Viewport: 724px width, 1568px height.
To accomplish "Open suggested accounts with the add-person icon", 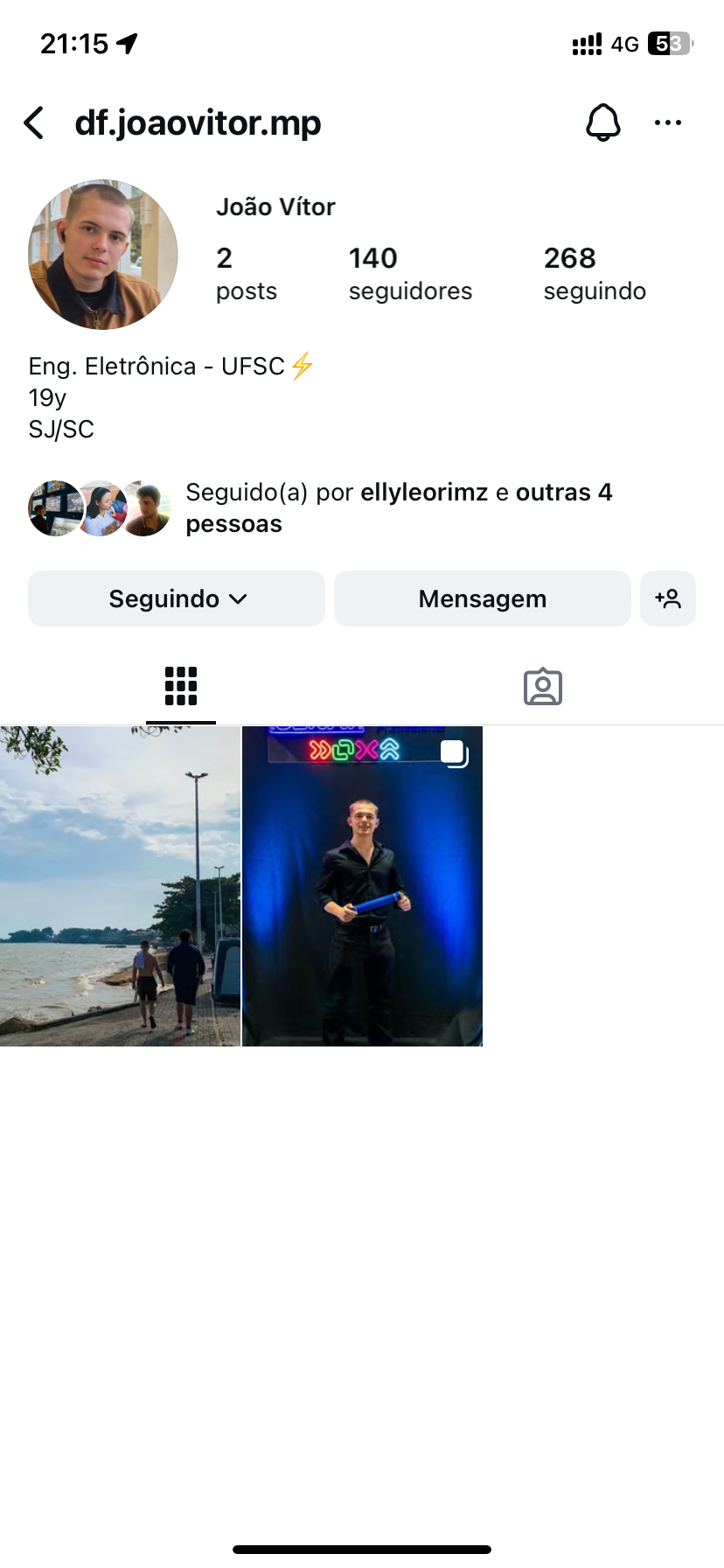I will tap(668, 598).
